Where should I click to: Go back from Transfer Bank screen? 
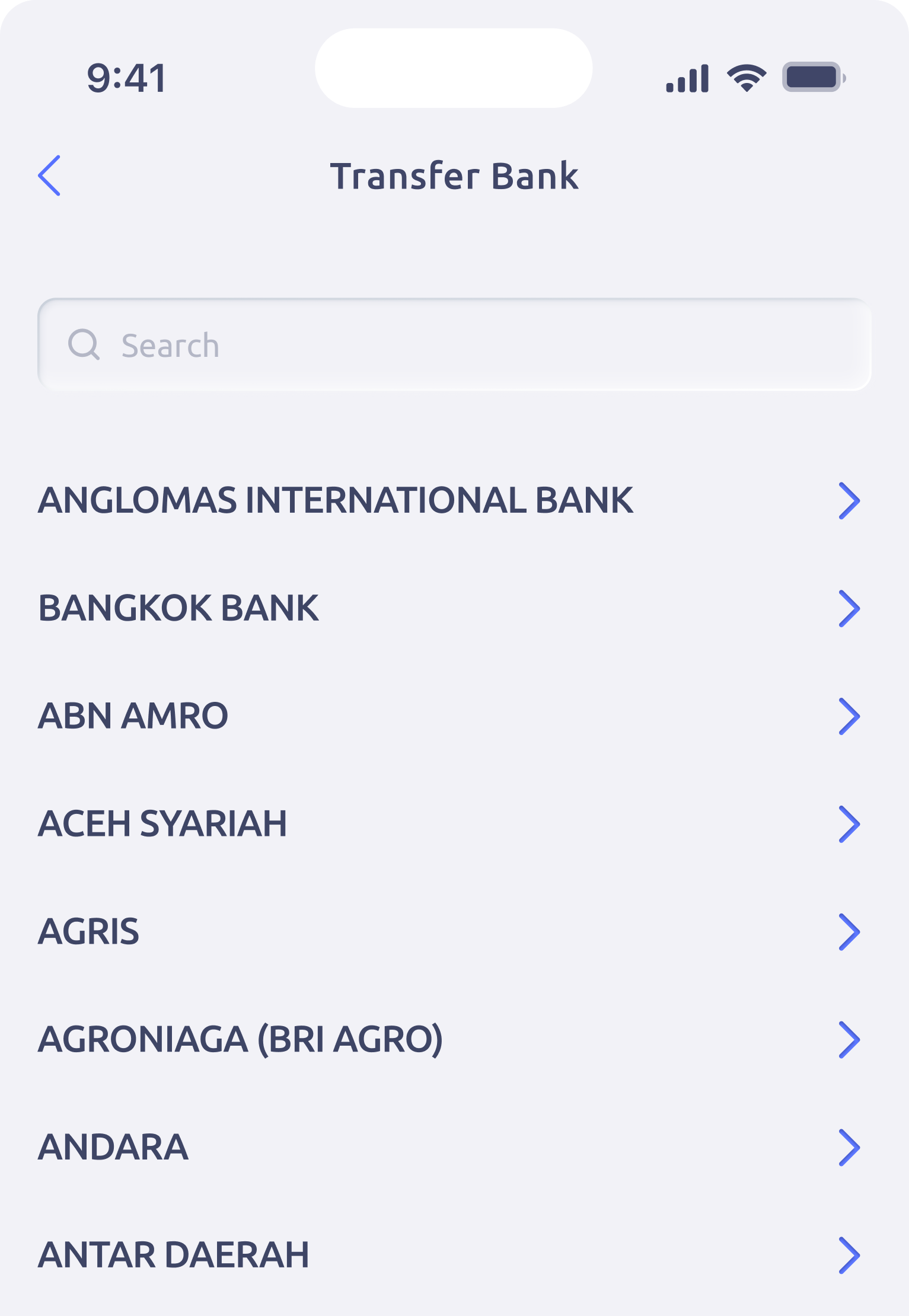pyautogui.click(x=49, y=175)
